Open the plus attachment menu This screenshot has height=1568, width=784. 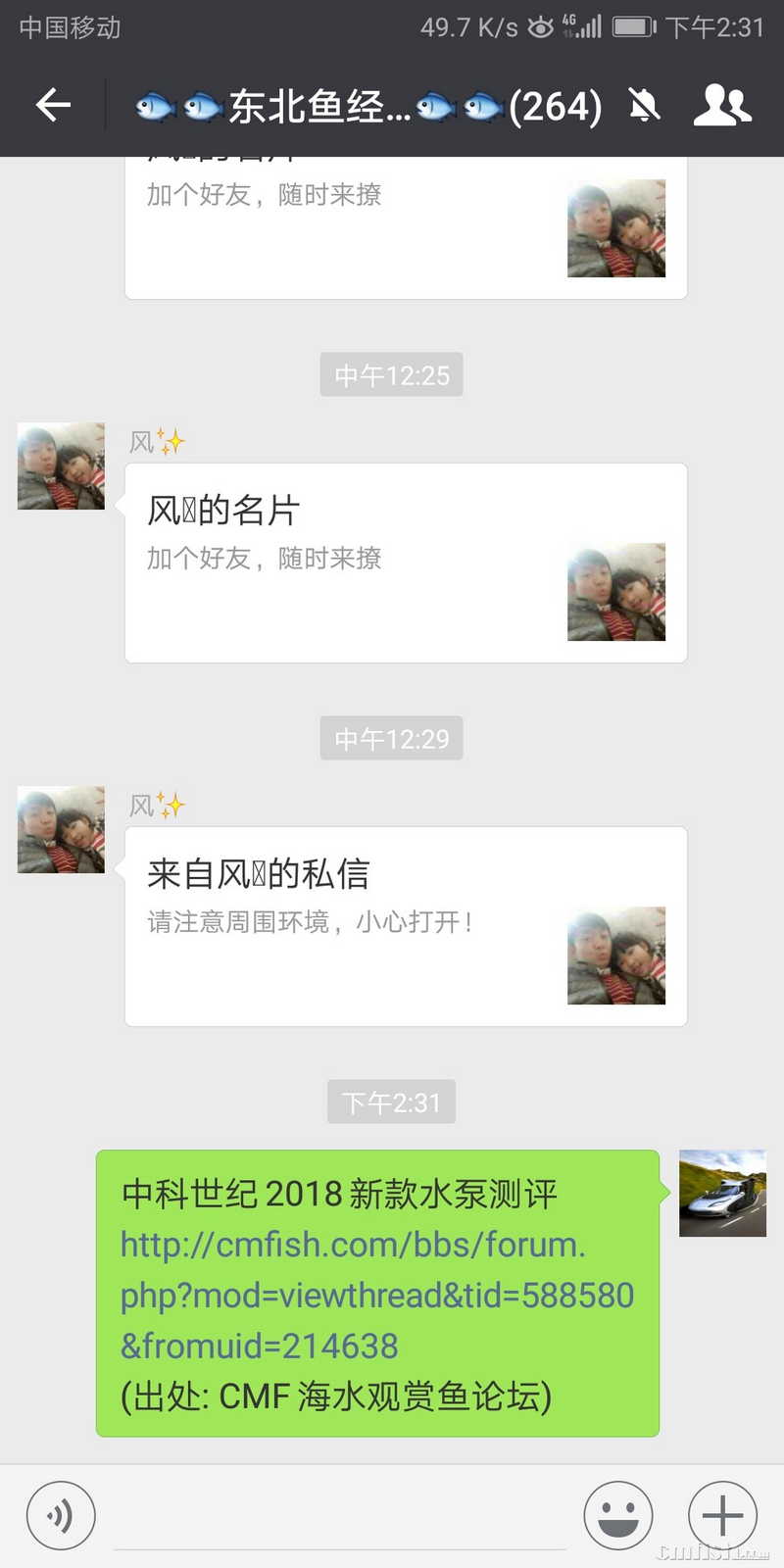(722, 1516)
